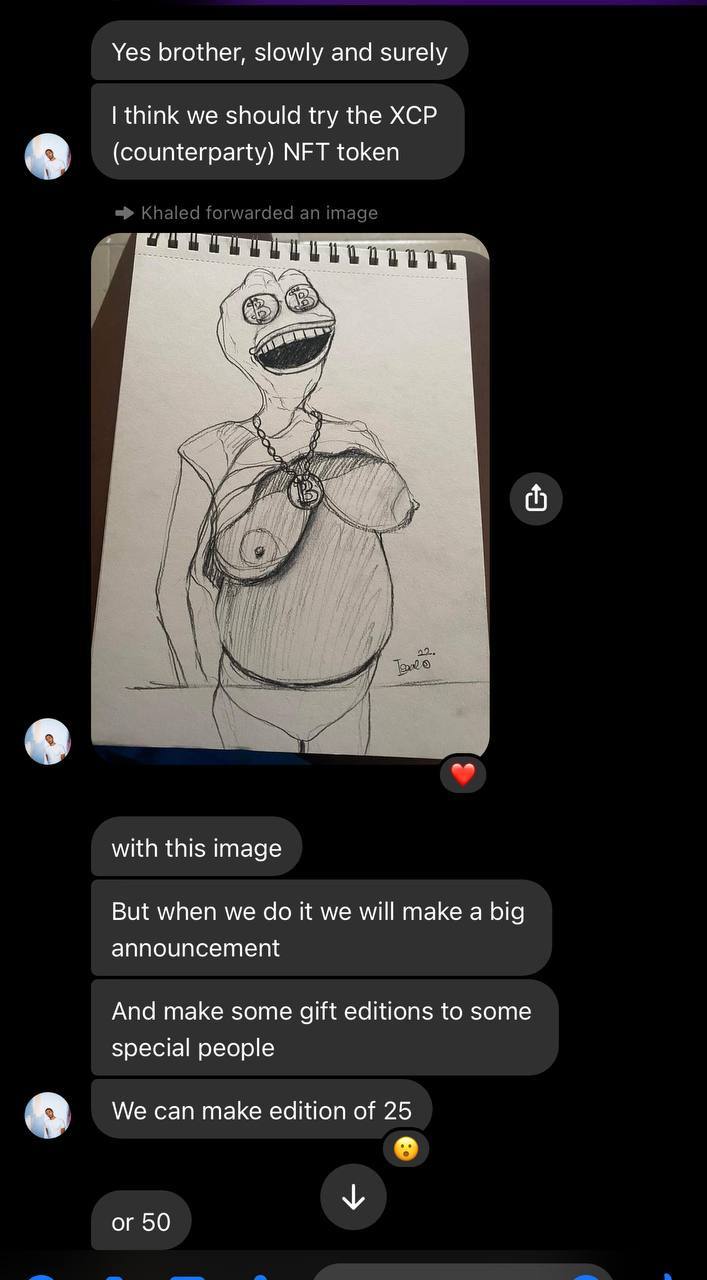View the heart reaction on the image
This screenshot has height=1280, width=707.
[x=463, y=774]
